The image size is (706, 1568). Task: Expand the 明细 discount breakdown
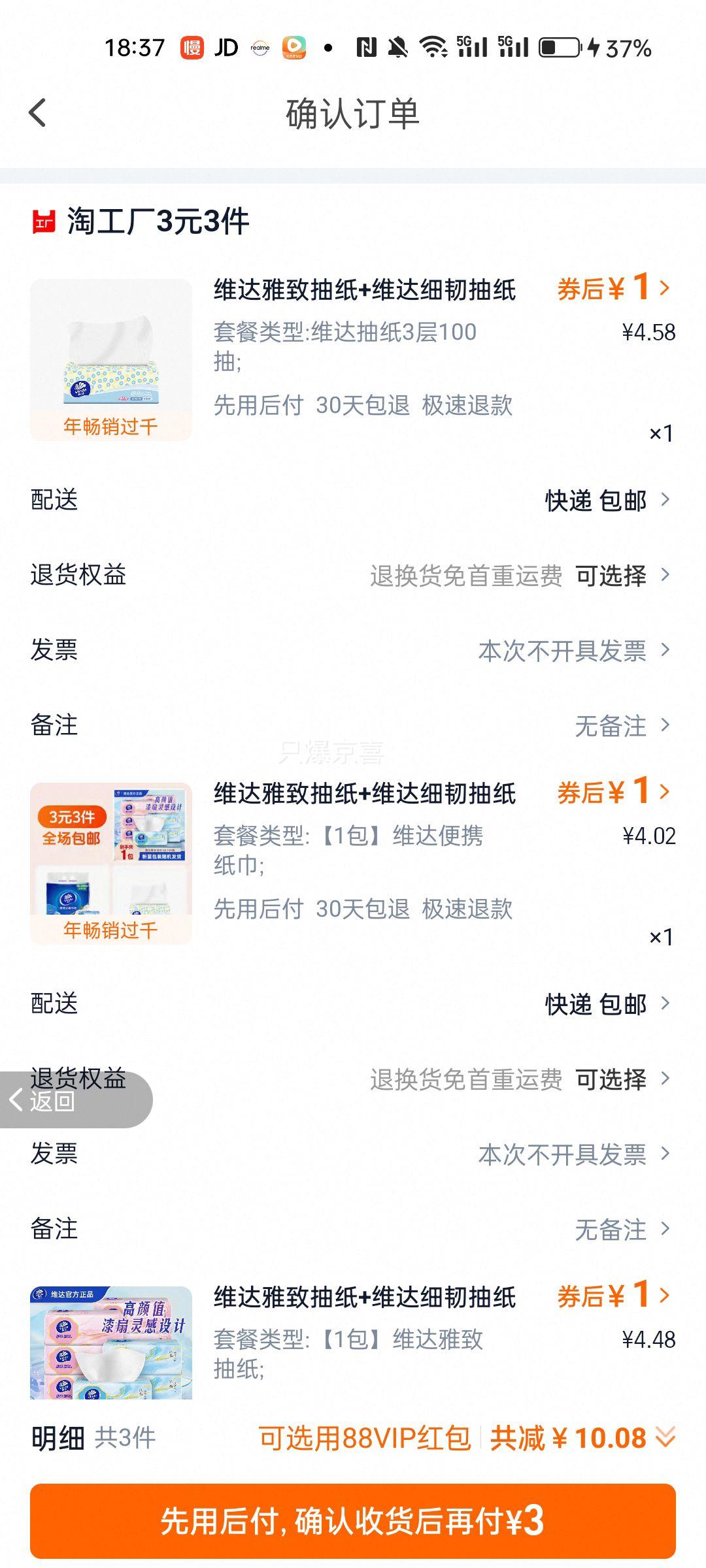click(x=665, y=1438)
